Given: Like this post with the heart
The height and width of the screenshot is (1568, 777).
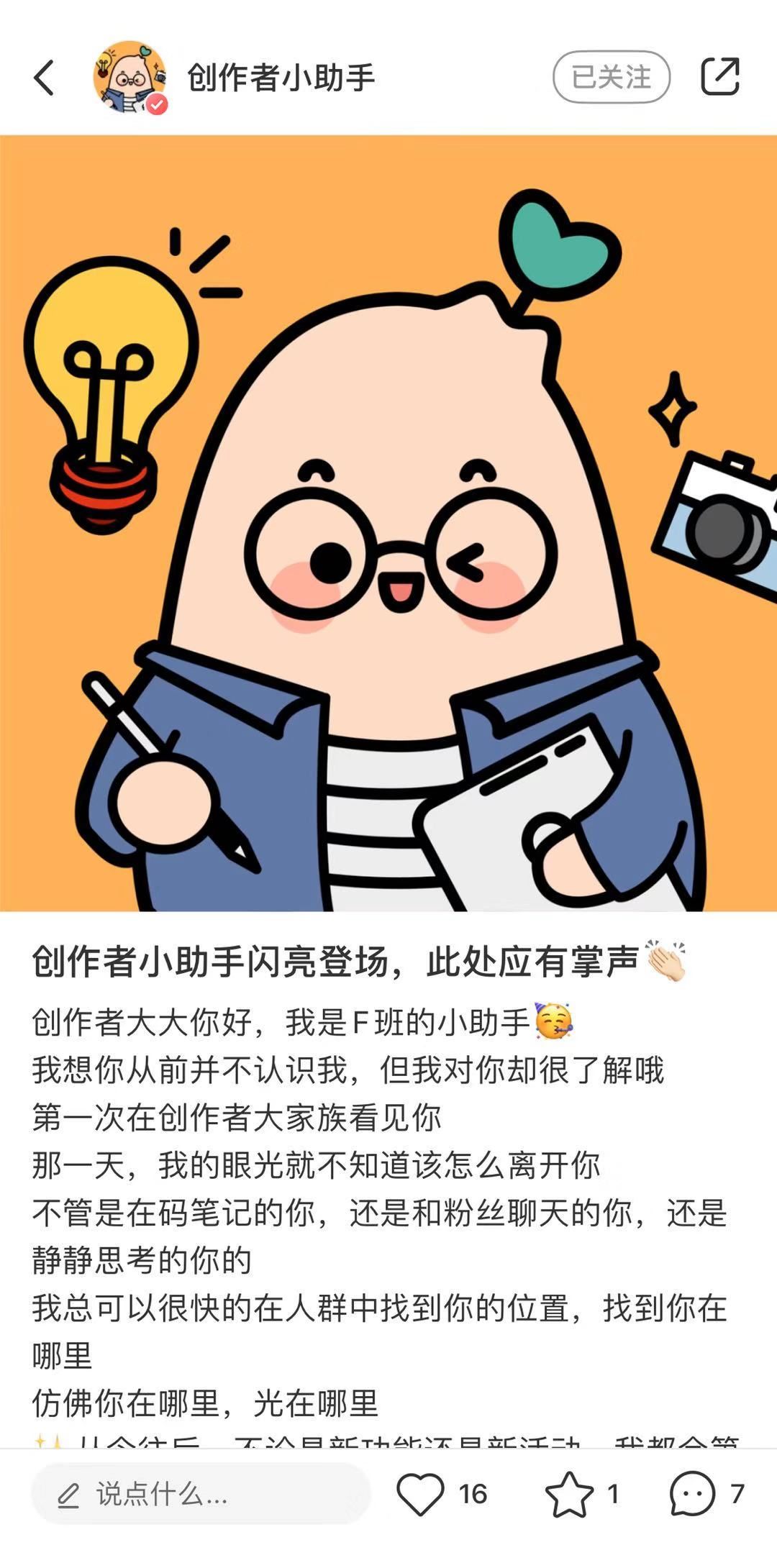Looking at the screenshot, I should pos(421,1494).
